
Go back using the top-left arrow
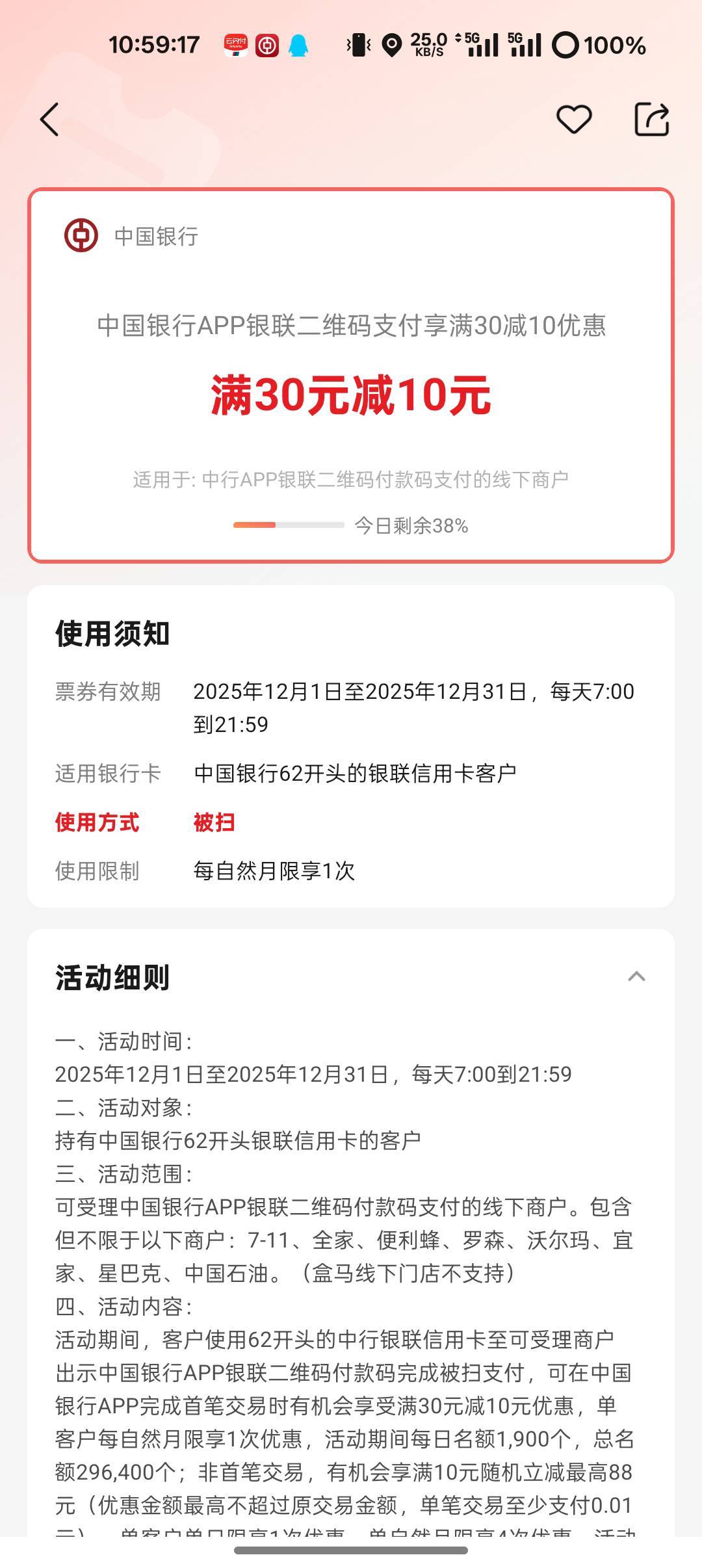pos(49,120)
